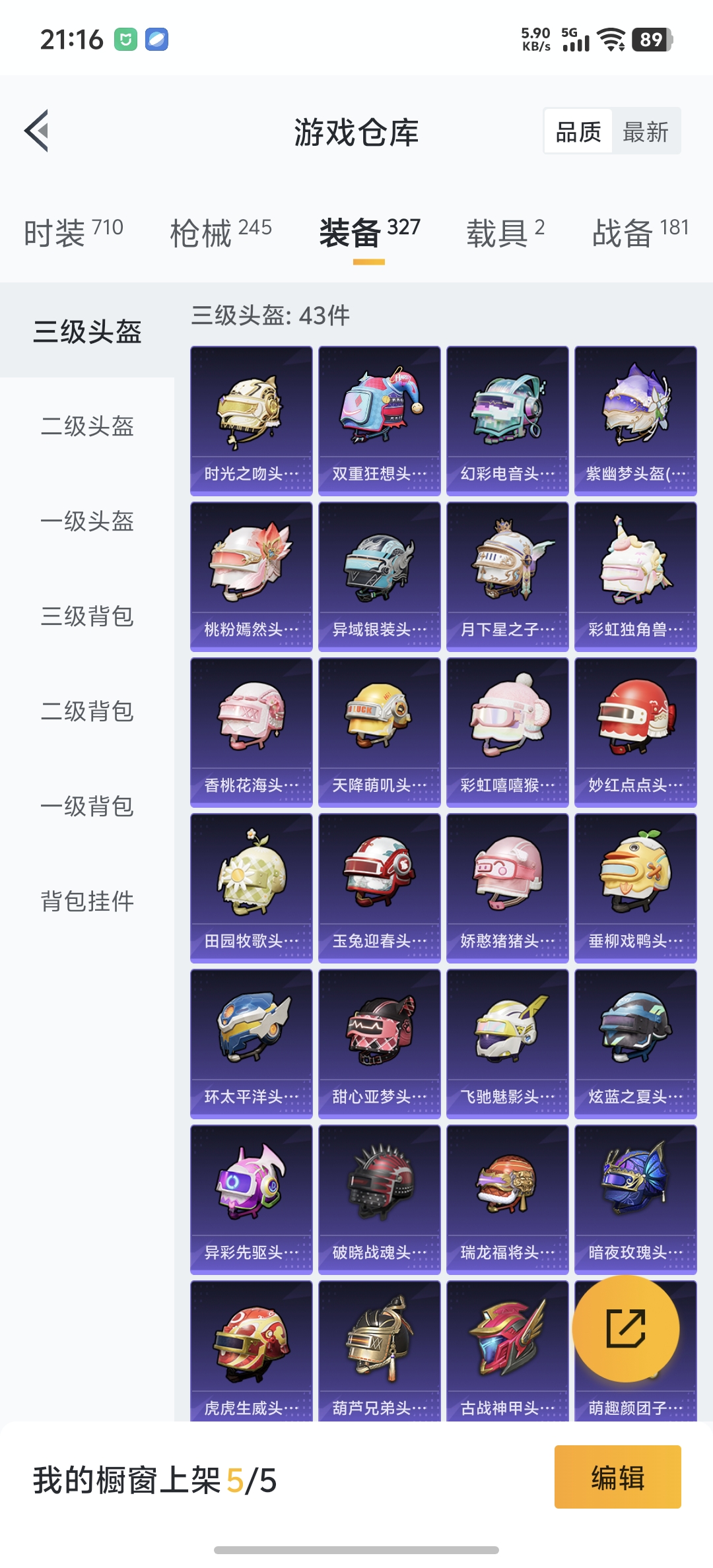Viewport: 713px width, 1568px height.
Task: Switch to the 载具 tab
Action: tap(506, 232)
